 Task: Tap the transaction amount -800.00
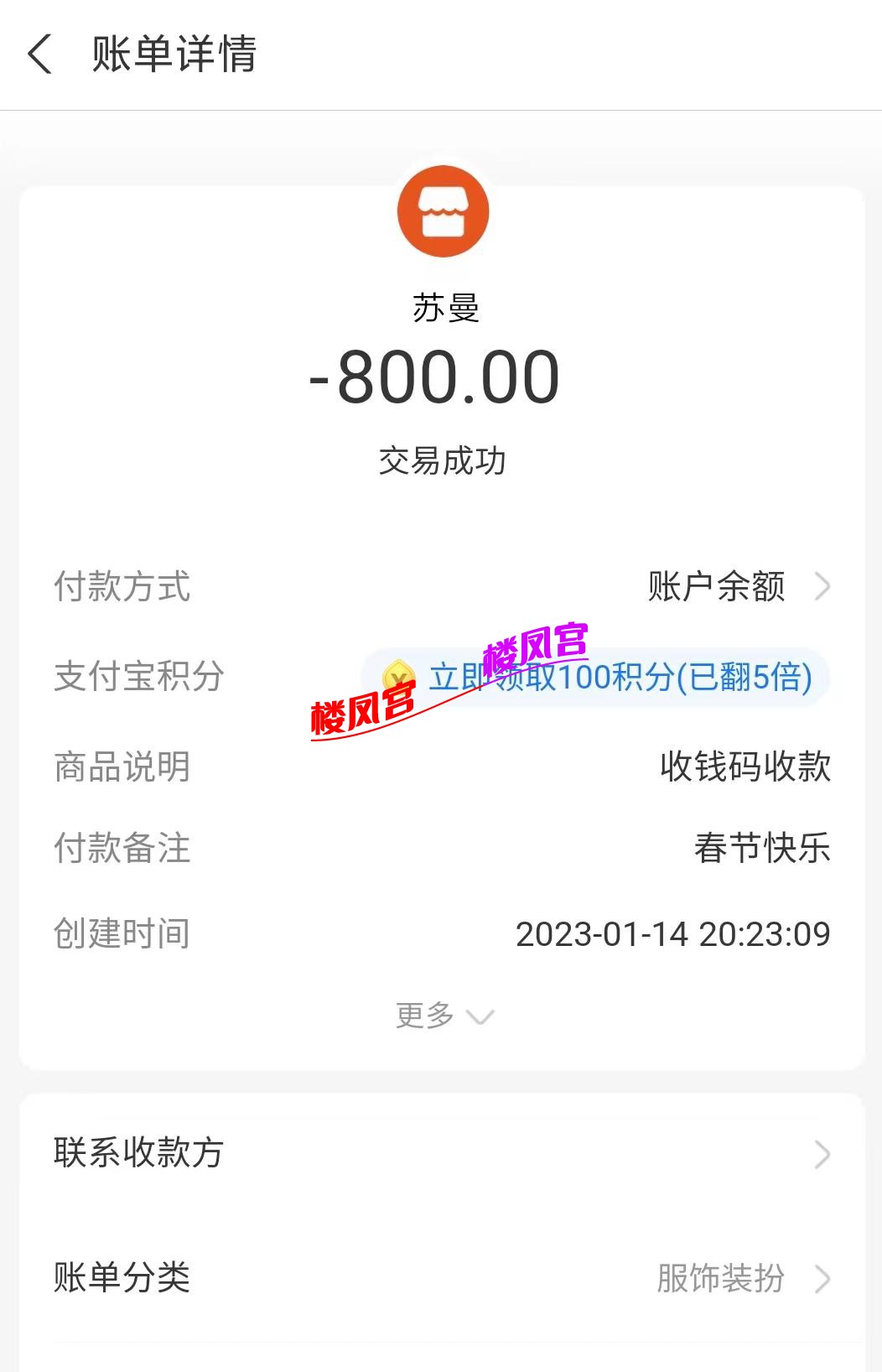click(x=444, y=379)
